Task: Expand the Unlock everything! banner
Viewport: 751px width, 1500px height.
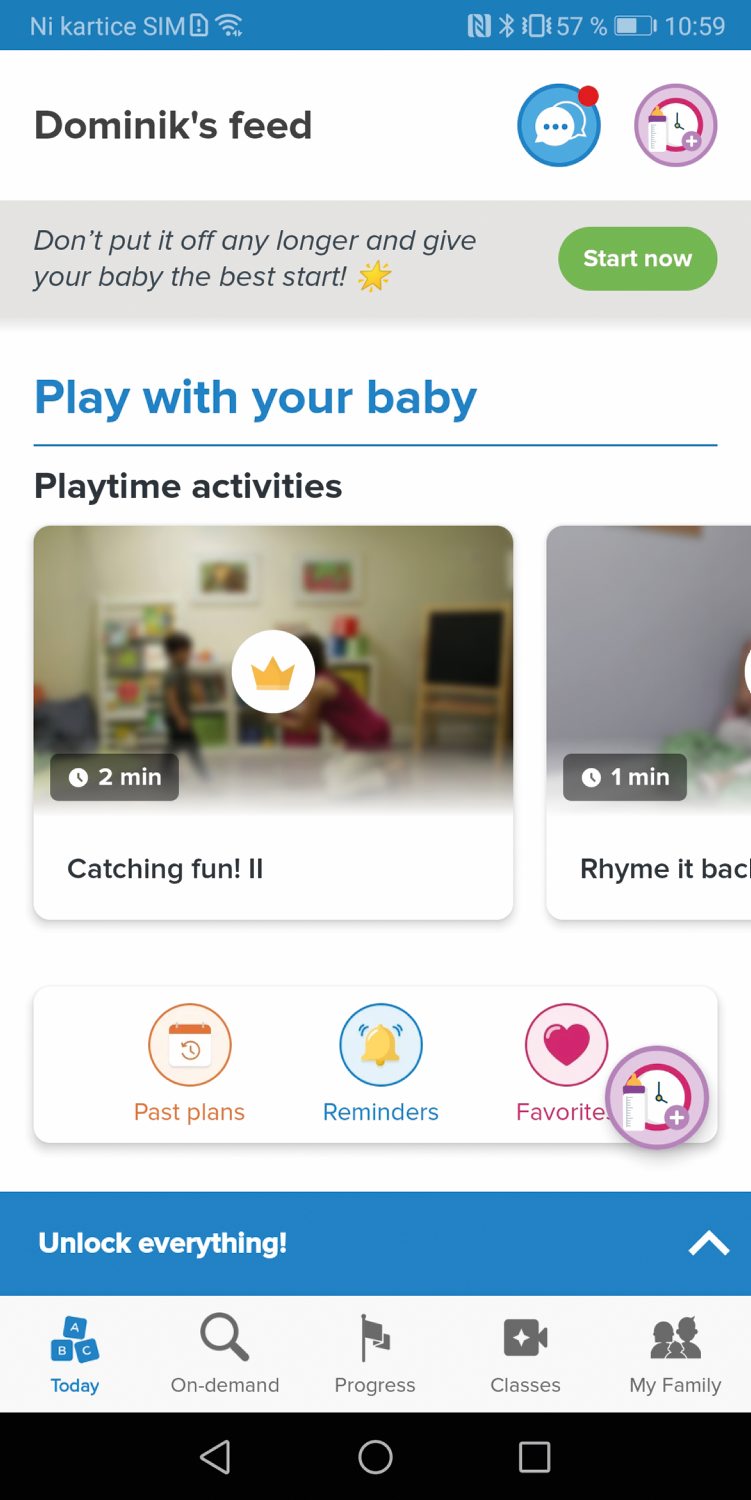Action: coord(708,1243)
